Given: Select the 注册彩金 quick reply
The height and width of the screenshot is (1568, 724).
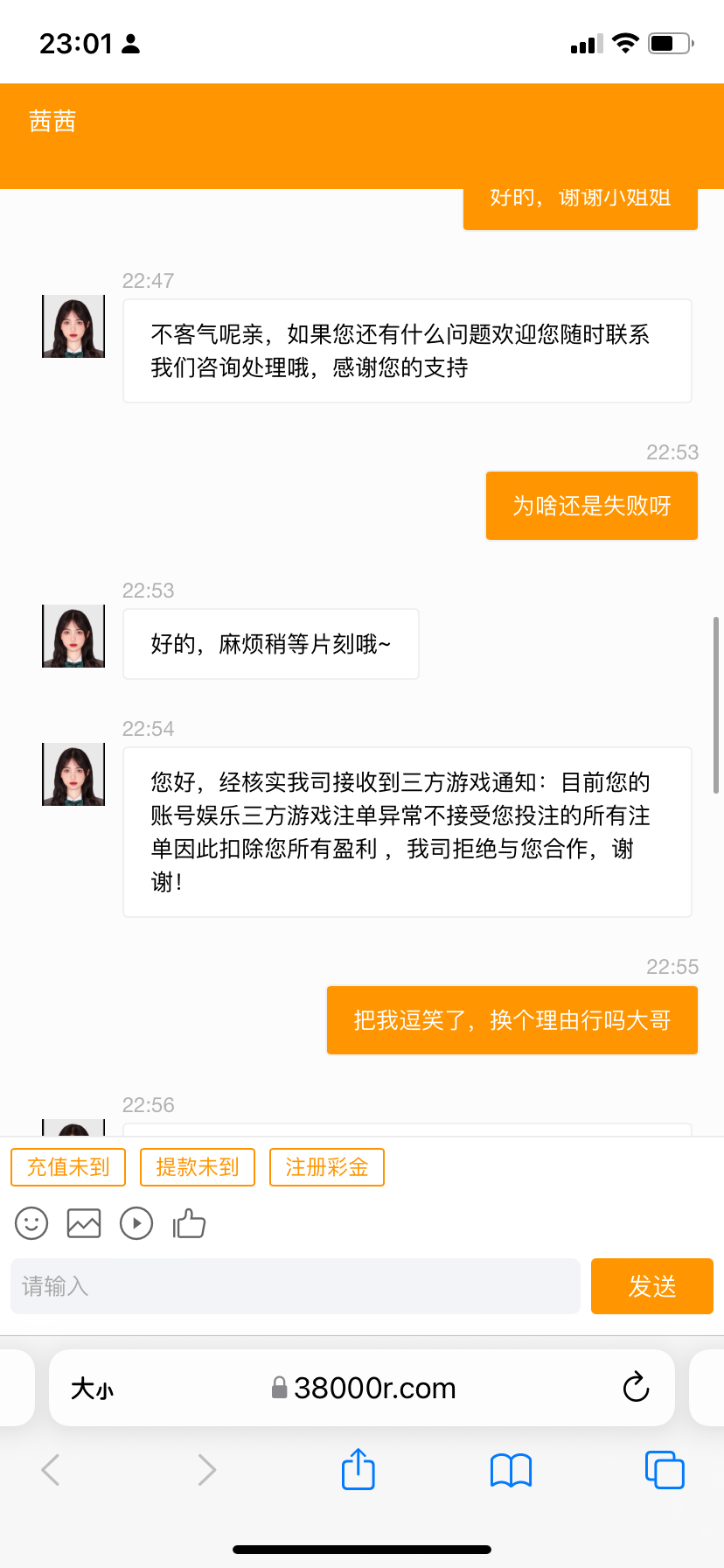Looking at the screenshot, I should coord(327,1166).
